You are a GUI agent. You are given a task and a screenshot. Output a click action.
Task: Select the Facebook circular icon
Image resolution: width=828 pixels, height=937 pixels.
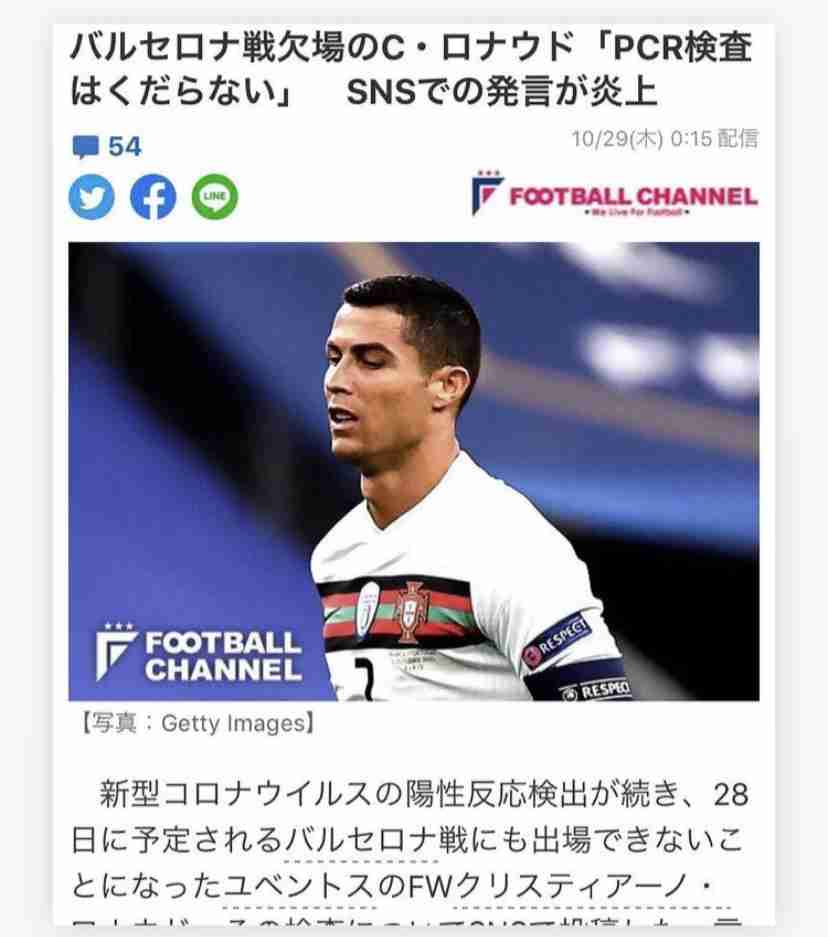153,198
